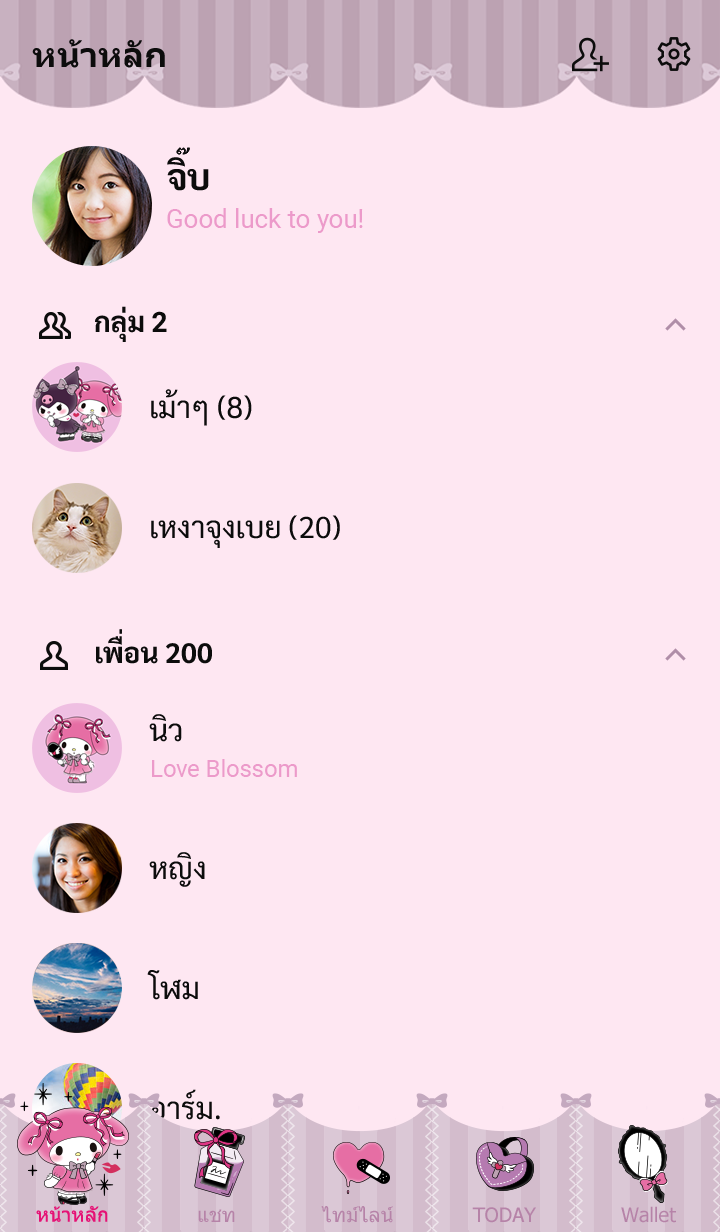Open the TODAY tab
Image resolution: width=720 pixels, height=1232 pixels.
(x=504, y=1175)
